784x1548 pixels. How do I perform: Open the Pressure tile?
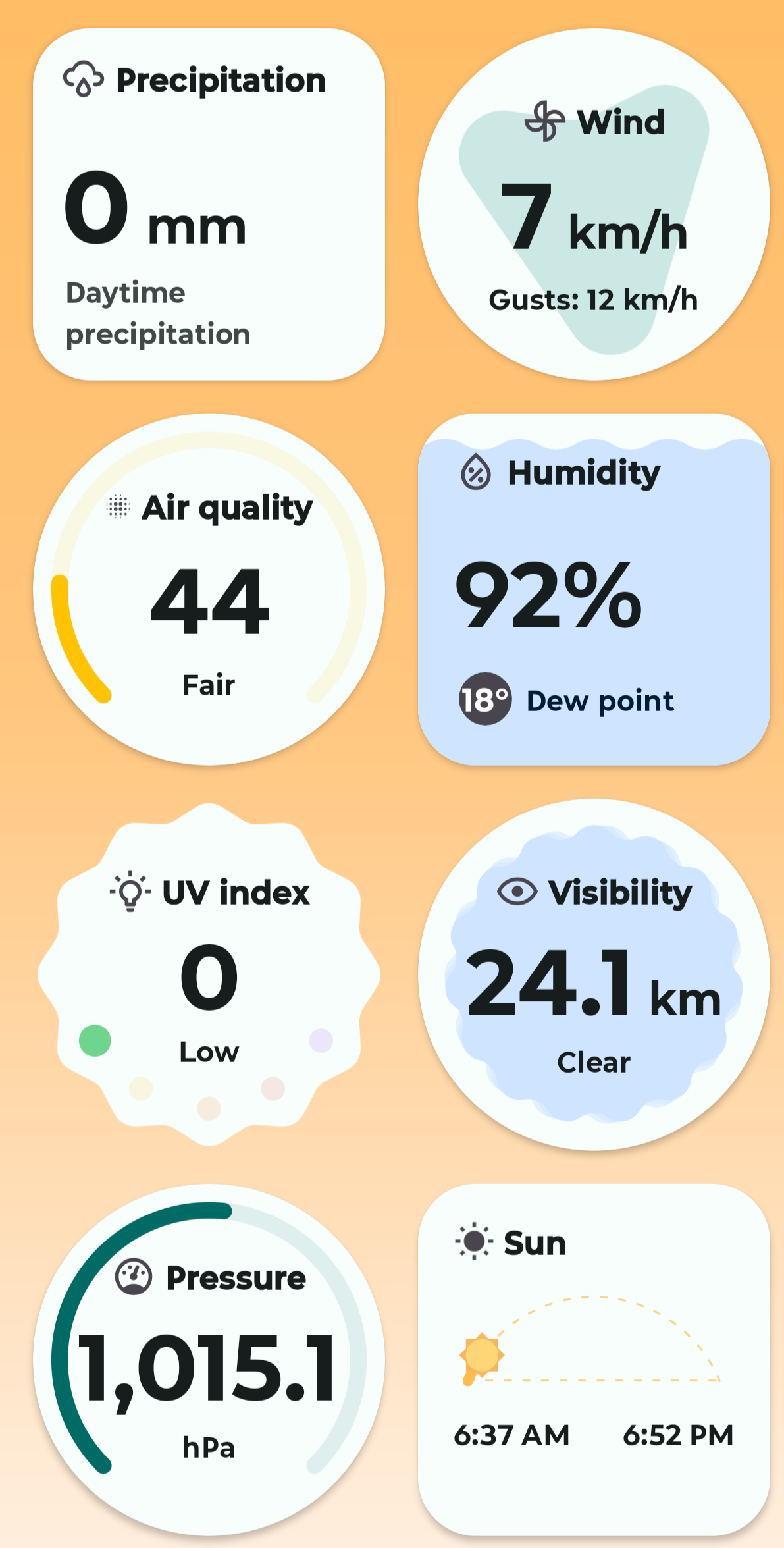(209, 1360)
